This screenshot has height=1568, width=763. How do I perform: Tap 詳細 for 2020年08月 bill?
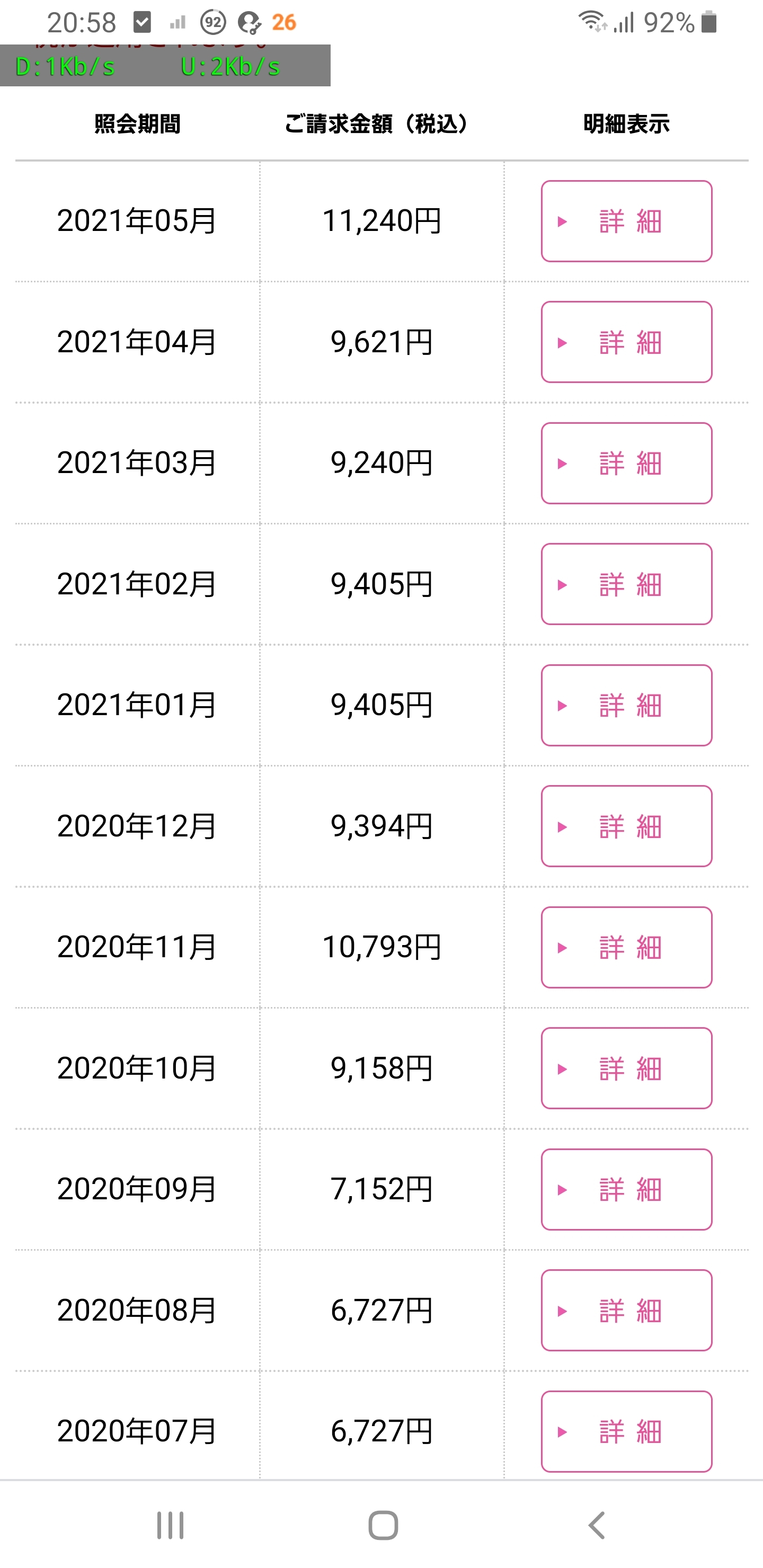(x=626, y=1311)
